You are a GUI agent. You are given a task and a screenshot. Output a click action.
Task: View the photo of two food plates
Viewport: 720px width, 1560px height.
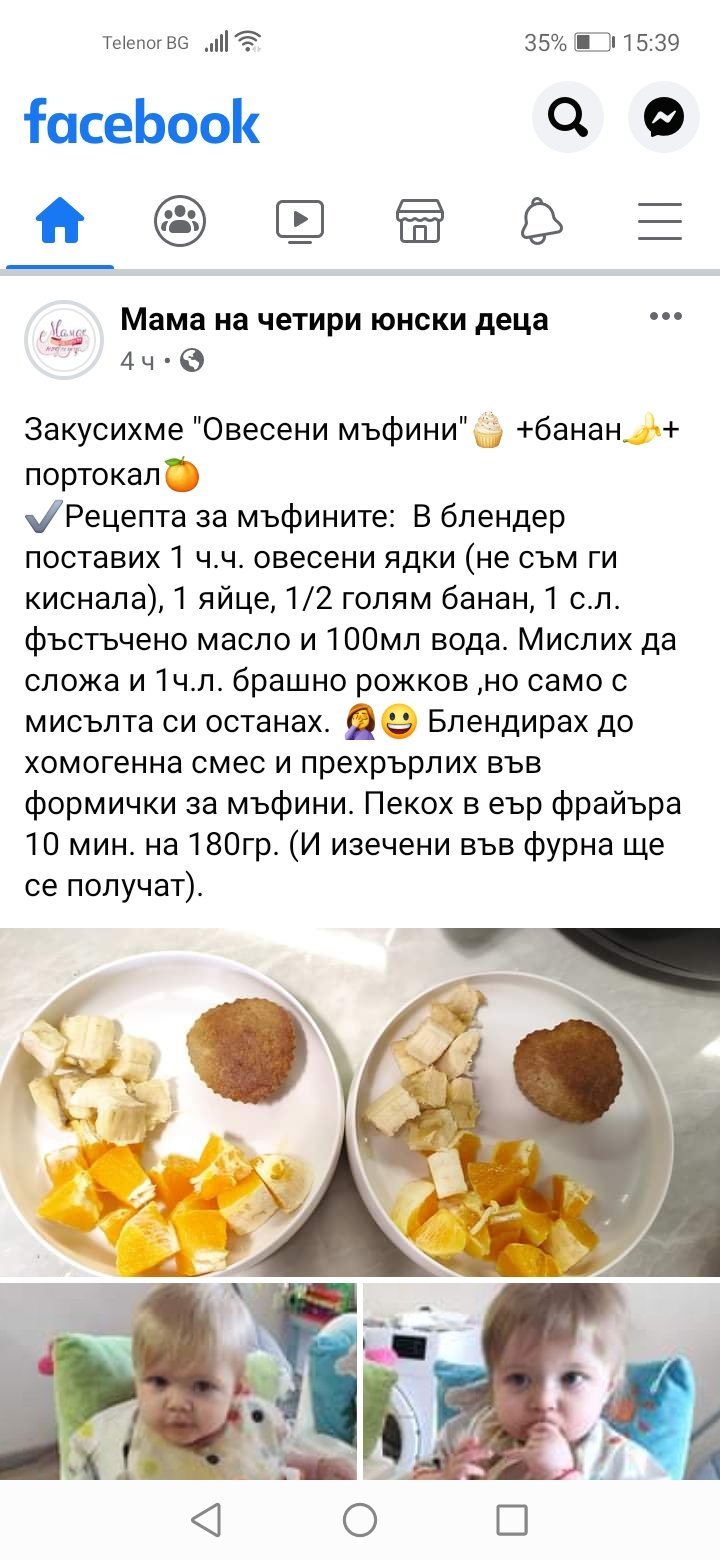[360, 1102]
